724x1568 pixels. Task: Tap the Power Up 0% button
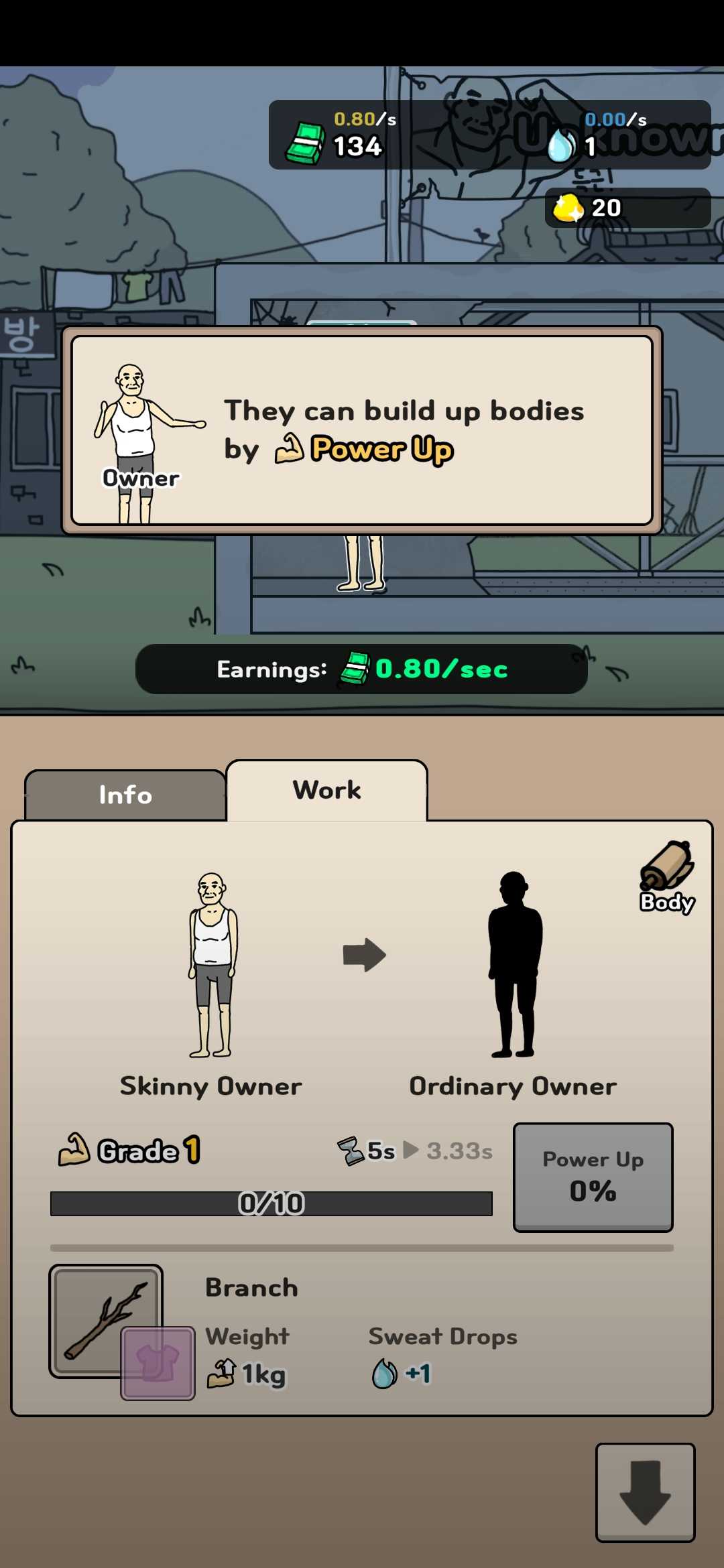tap(593, 1177)
